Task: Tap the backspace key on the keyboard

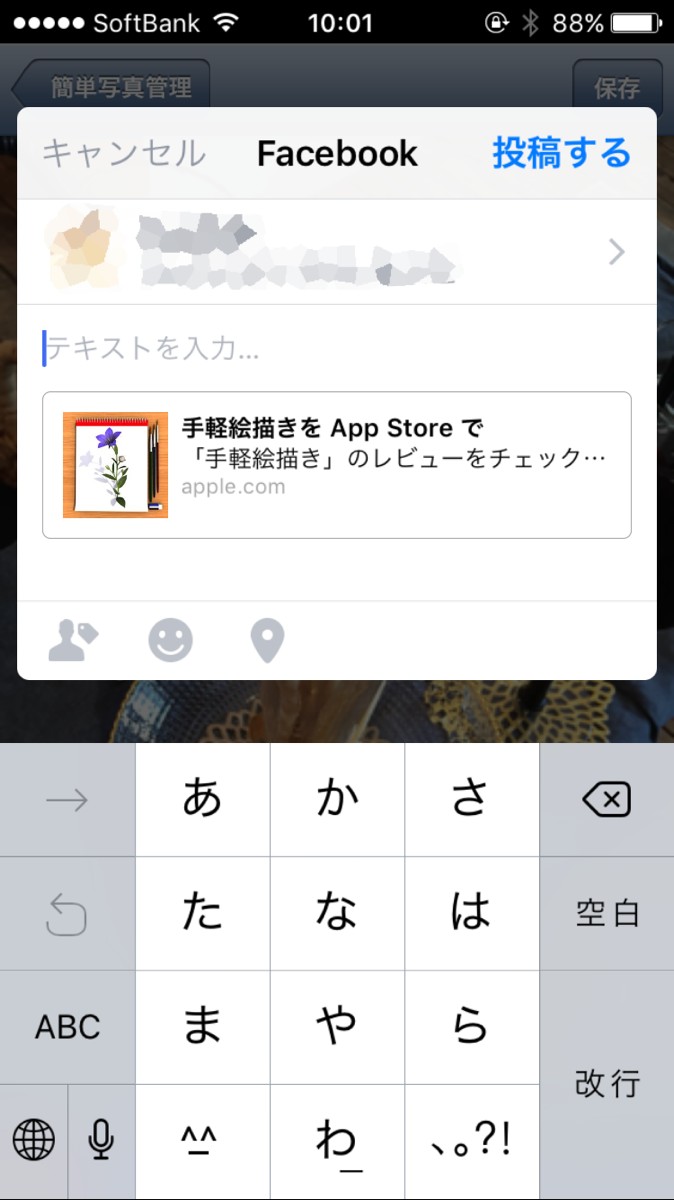Action: point(606,800)
